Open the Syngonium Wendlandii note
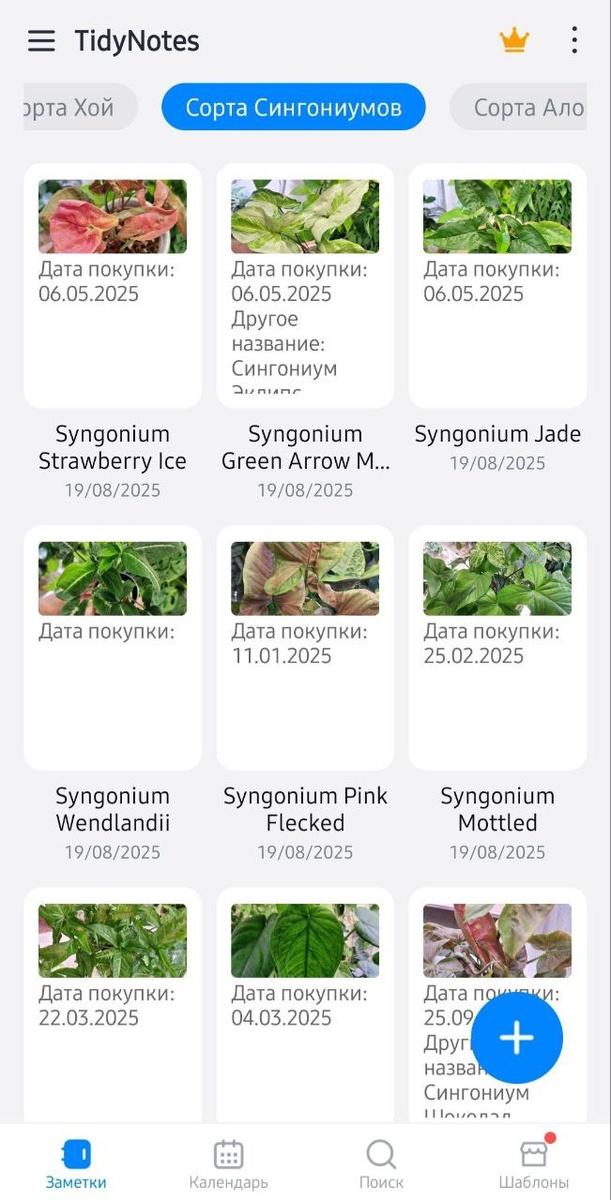The height and width of the screenshot is (1200, 611). point(113,648)
